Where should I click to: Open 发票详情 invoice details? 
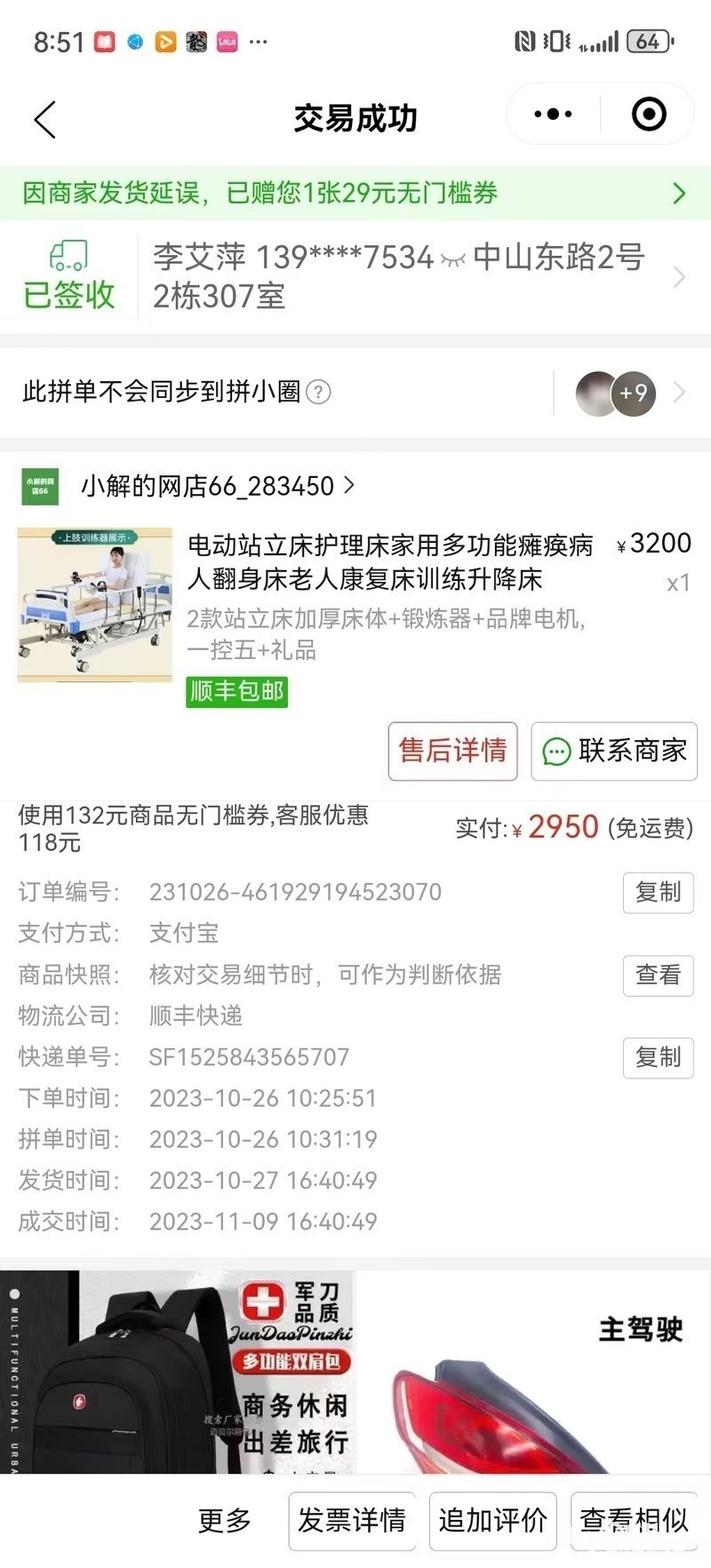pyautogui.click(x=351, y=1520)
